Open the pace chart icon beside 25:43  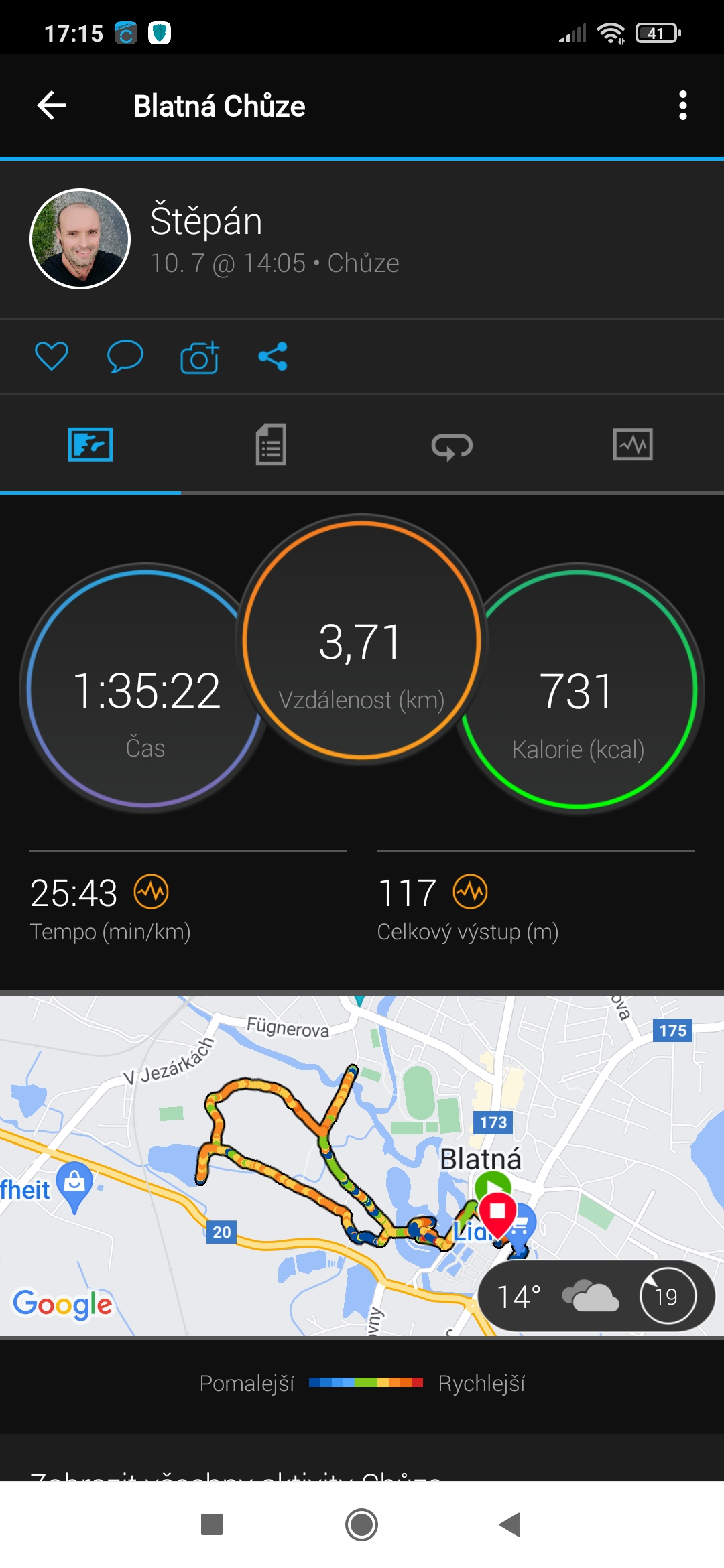(151, 893)
